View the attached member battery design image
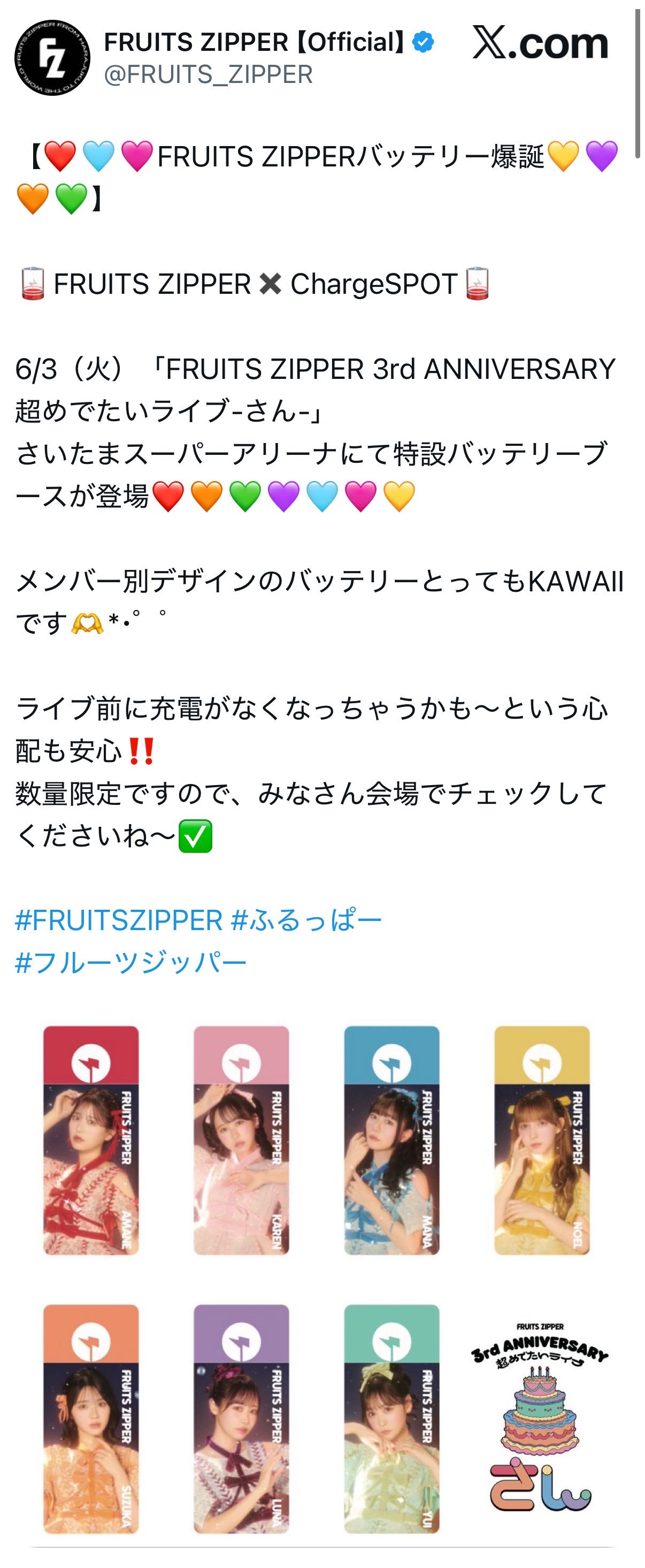The height and width of the screenshot is (1568, 645). 317,1278
